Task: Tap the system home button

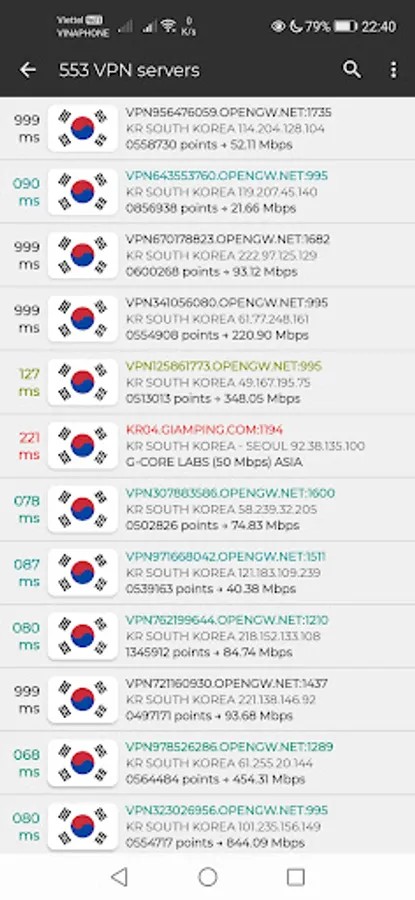Action: [x=207, y=876]
